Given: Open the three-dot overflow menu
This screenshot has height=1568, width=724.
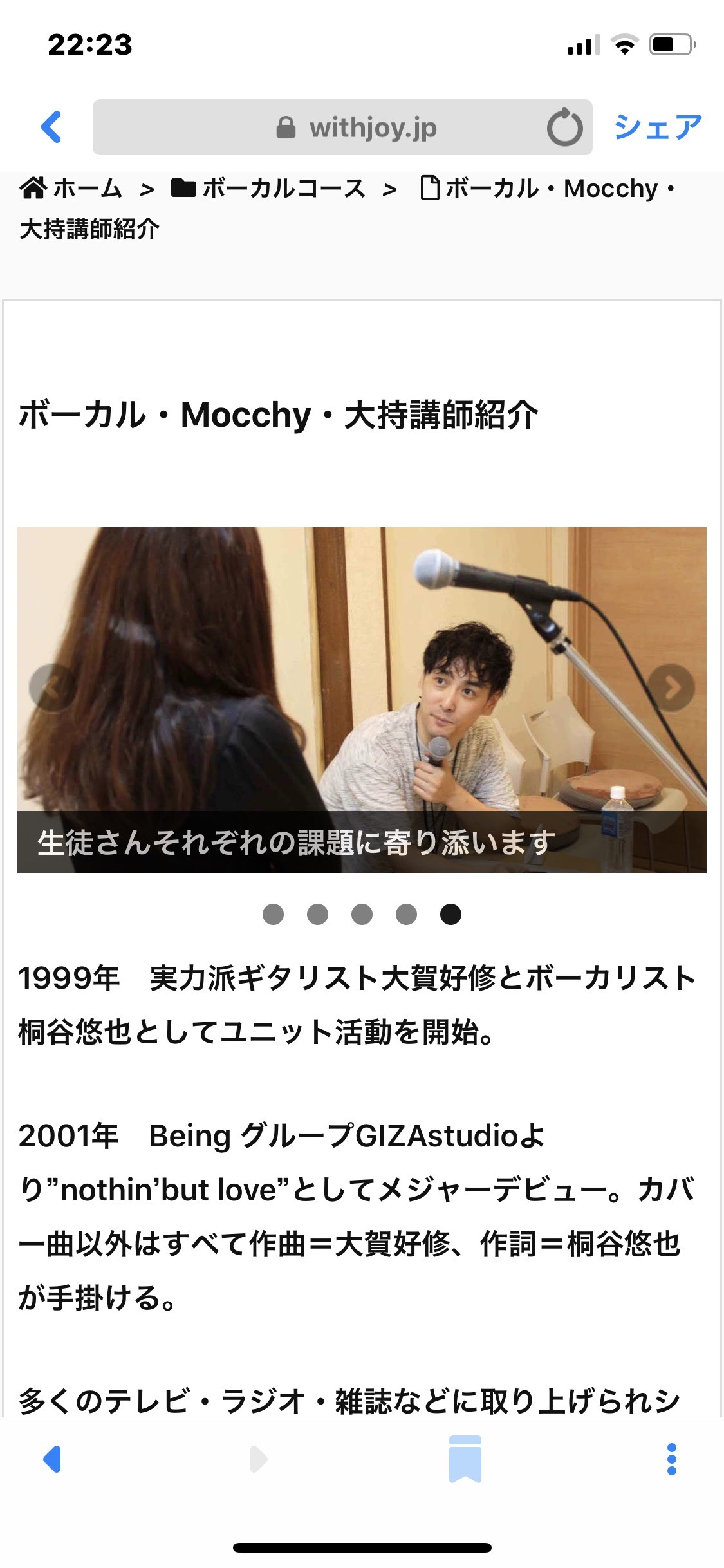Looking at the screenshot, I should click(x=671, y=1459).
